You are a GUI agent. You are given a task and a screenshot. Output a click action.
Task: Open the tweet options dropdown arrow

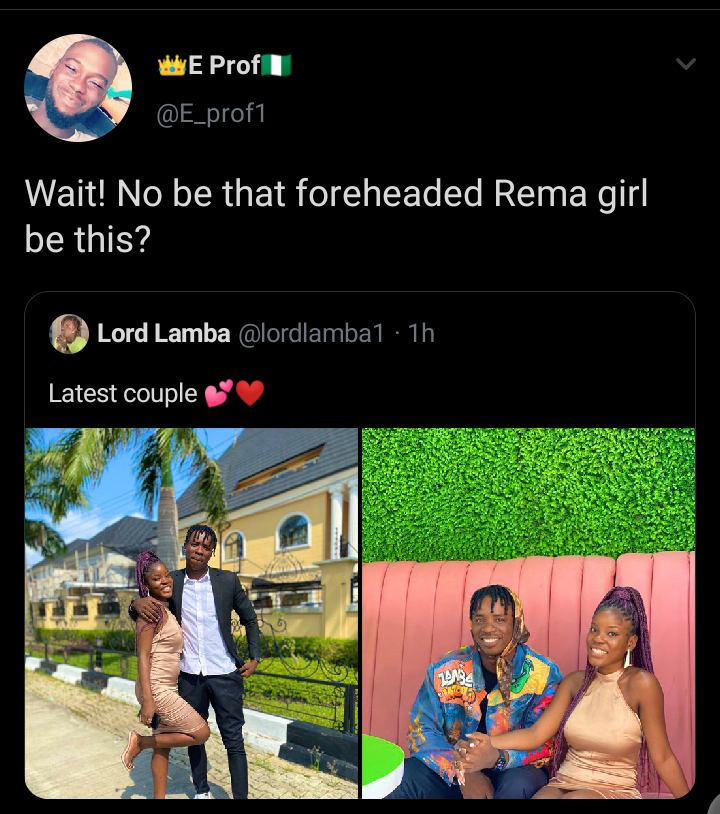click(685, 65)
